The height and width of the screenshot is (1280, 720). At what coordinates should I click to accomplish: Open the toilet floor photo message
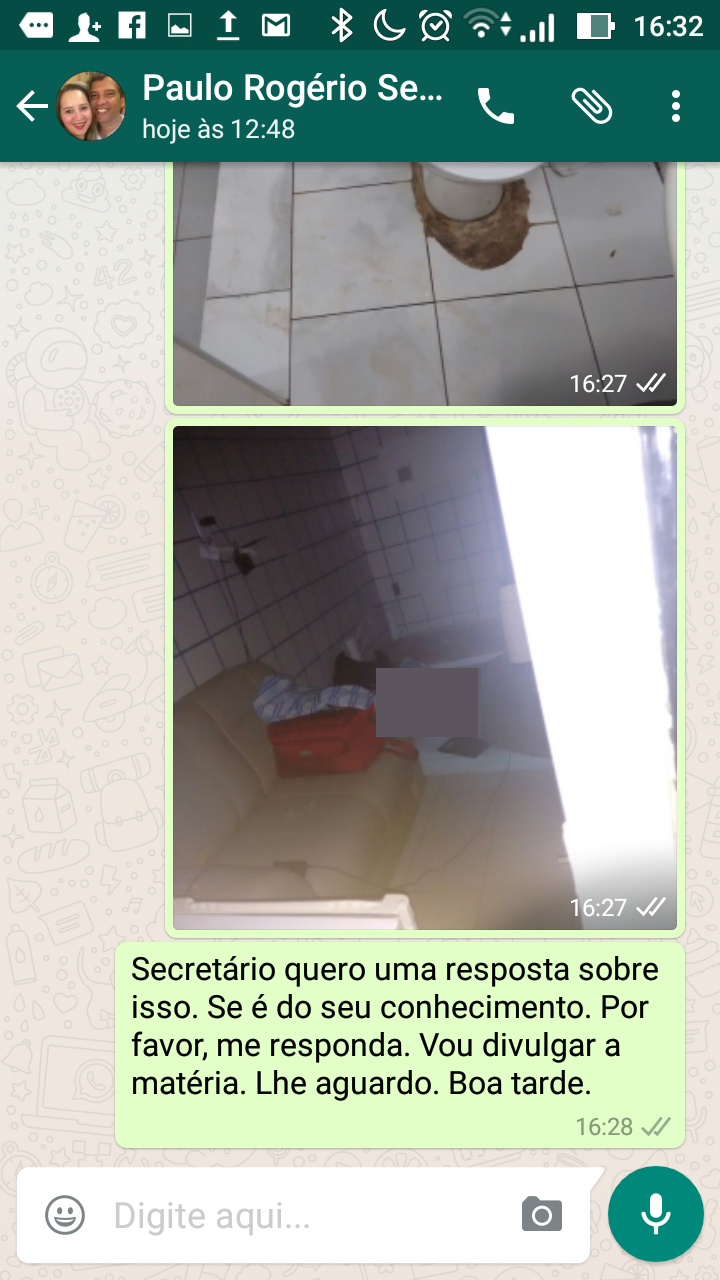[425, 284]
